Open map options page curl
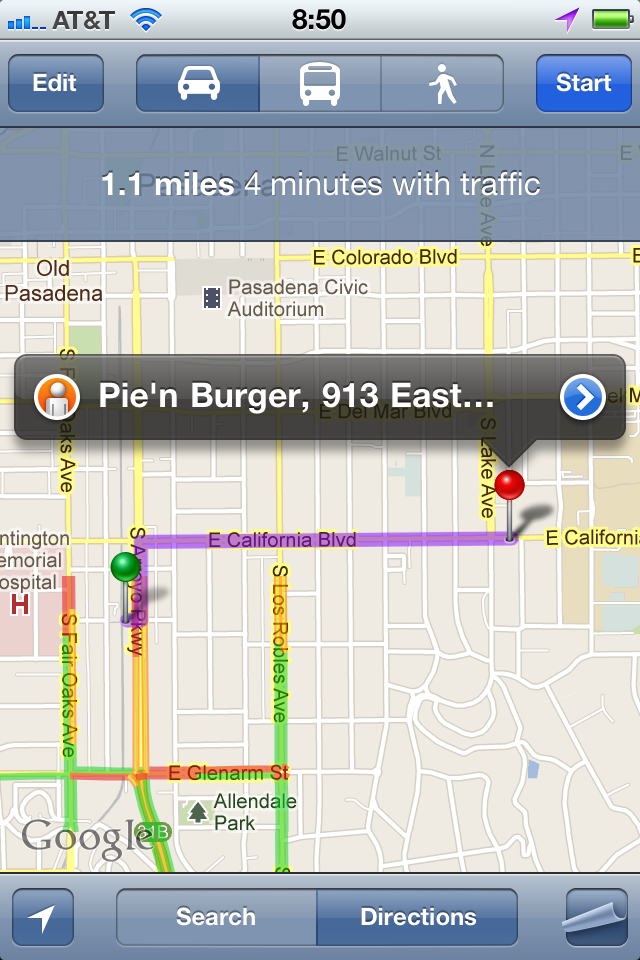Screen dimensions: 640x960 (x=595, y=917)
